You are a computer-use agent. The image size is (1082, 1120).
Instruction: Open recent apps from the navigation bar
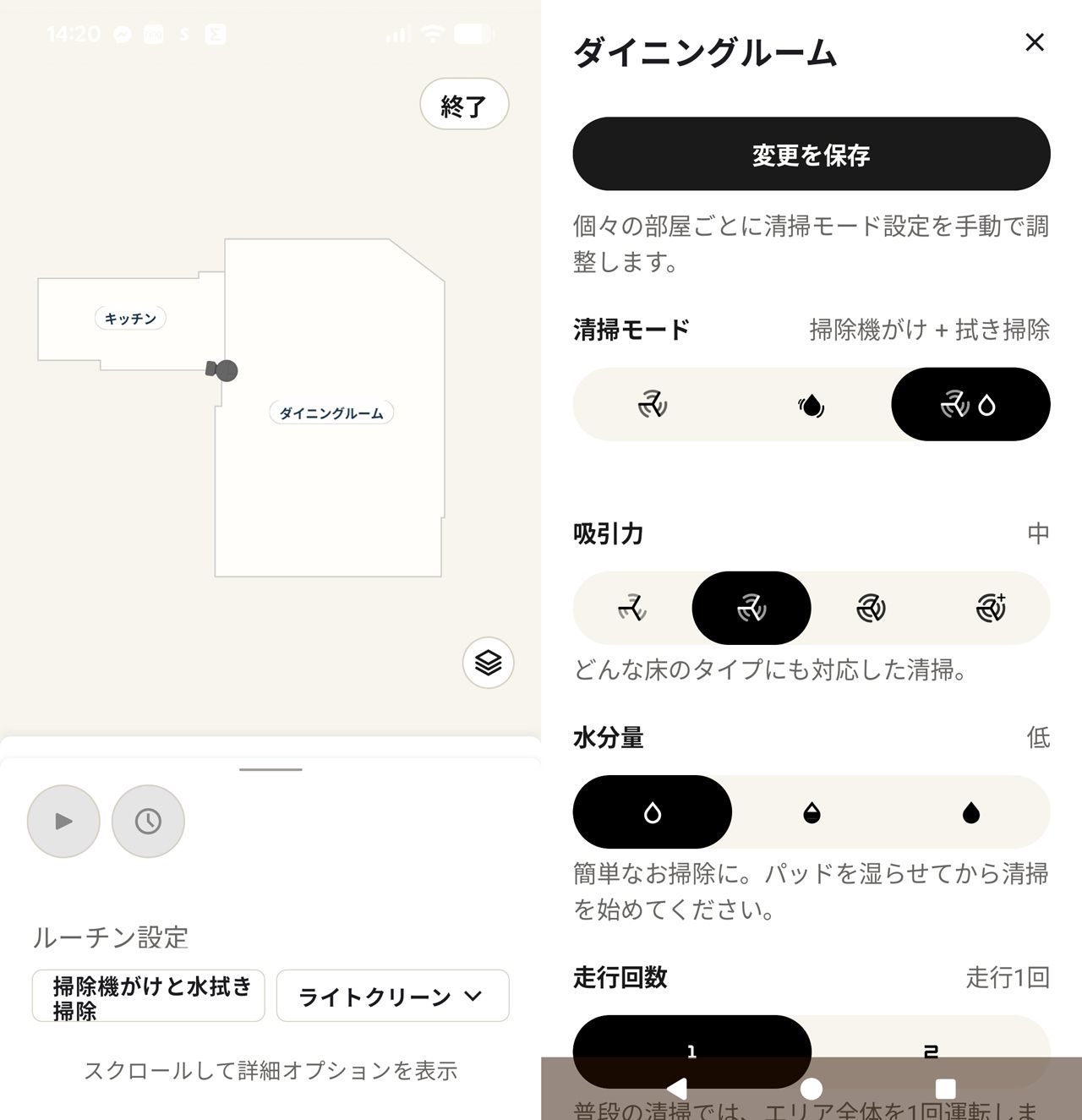click(946, 1088)
